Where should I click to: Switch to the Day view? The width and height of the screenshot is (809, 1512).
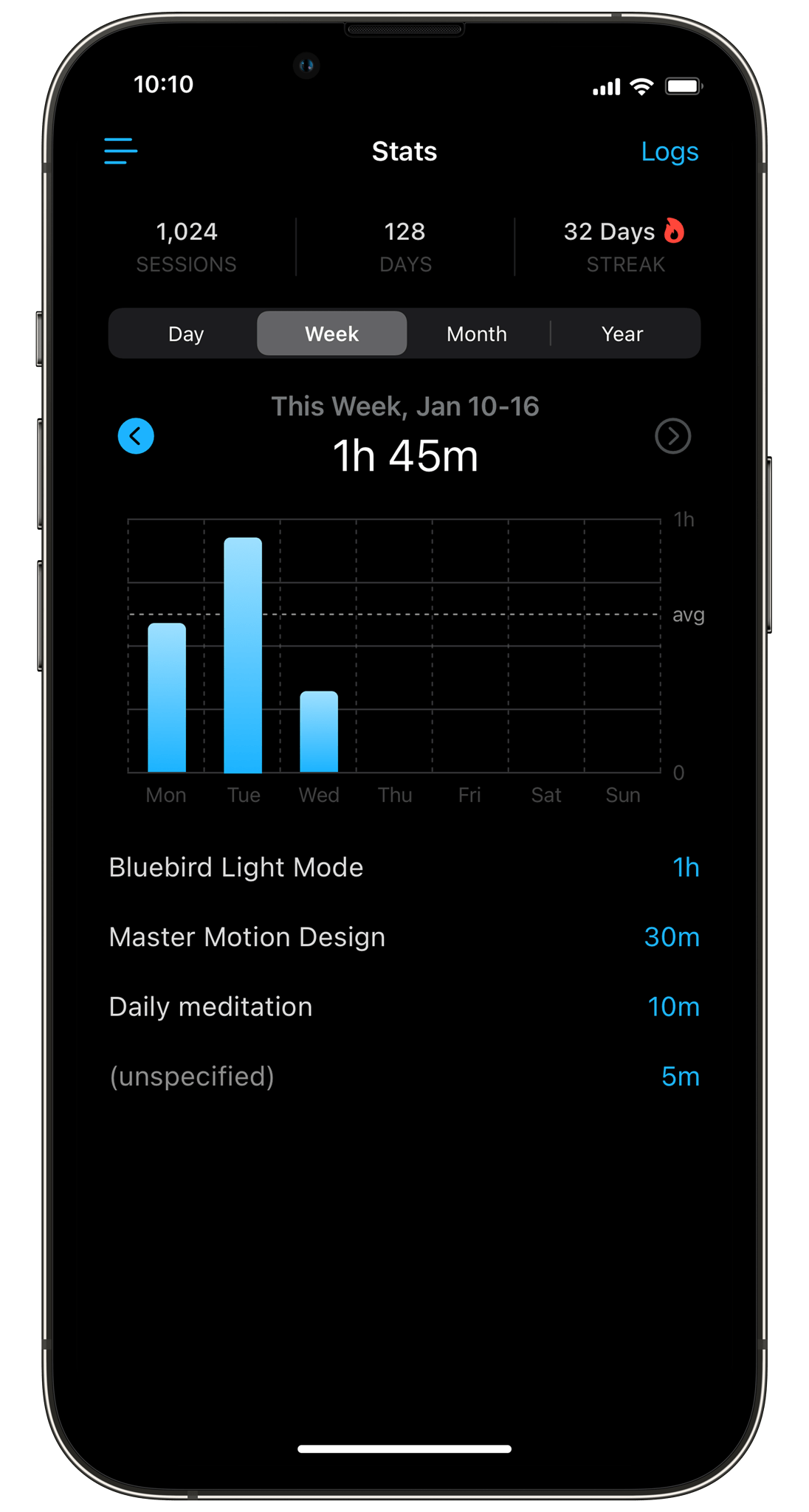186,334
